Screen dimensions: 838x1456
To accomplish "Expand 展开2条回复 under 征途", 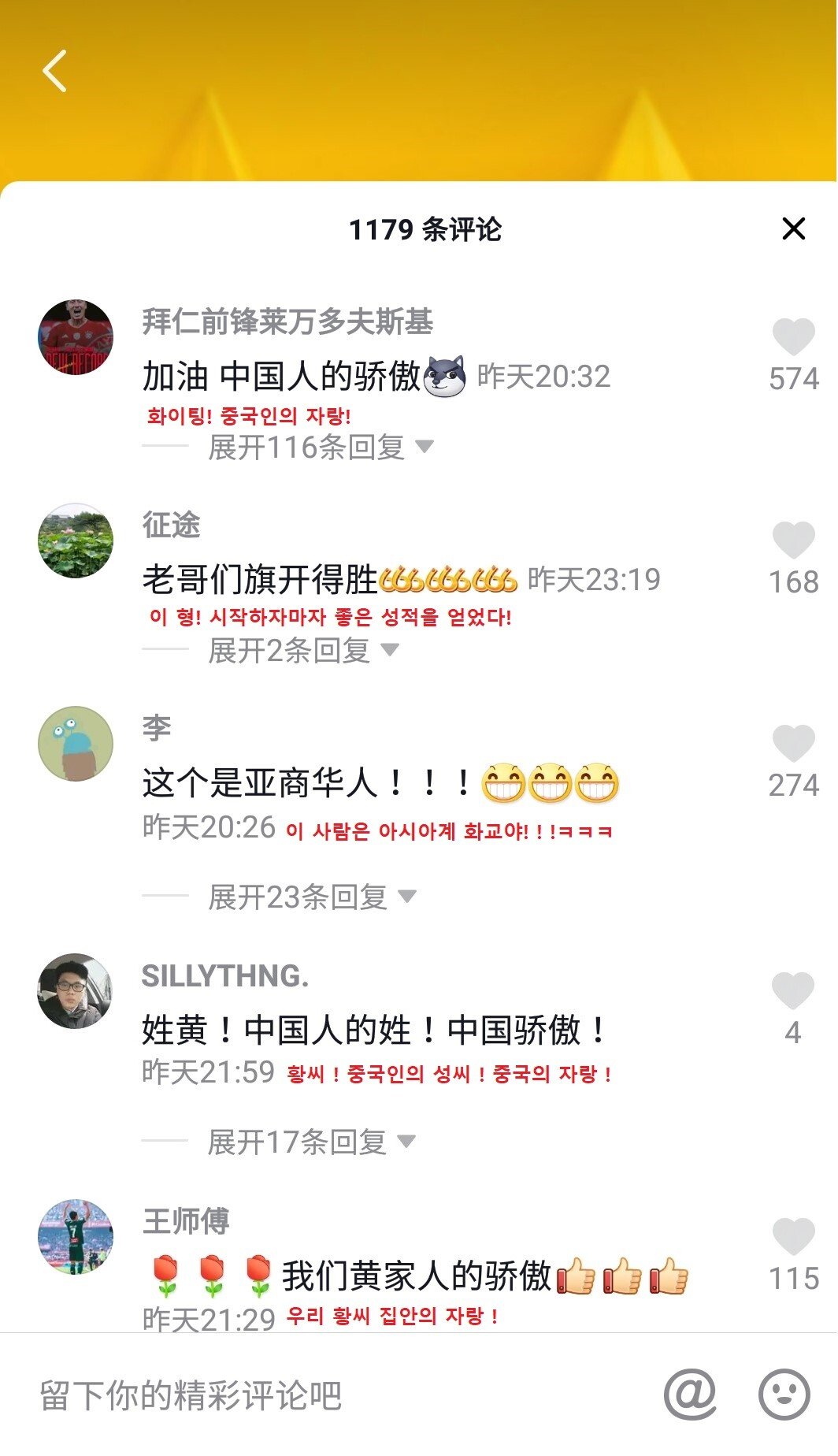I will (x=302, y=651).
